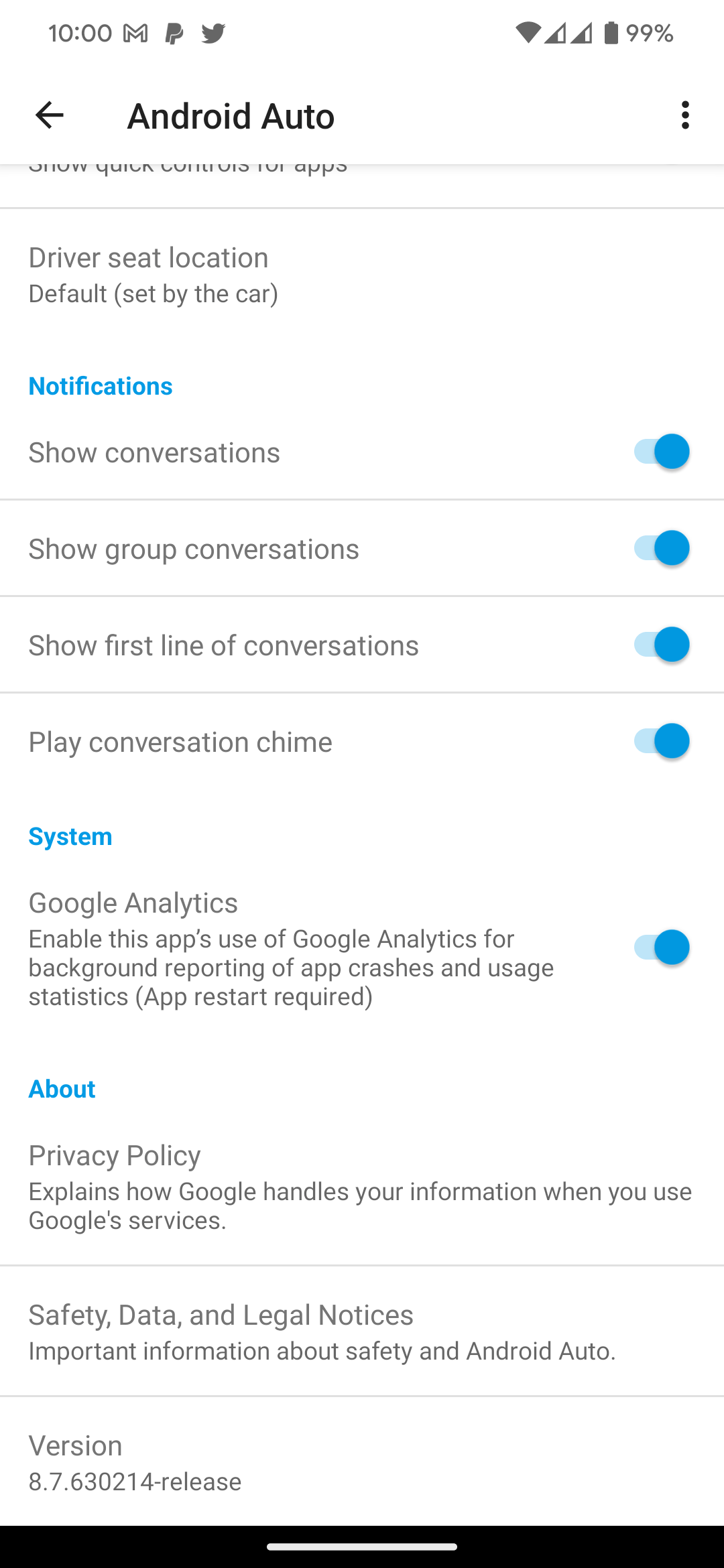
Task: Tap the Wi-Fi icon in status bar
Action: coord(530,32)
